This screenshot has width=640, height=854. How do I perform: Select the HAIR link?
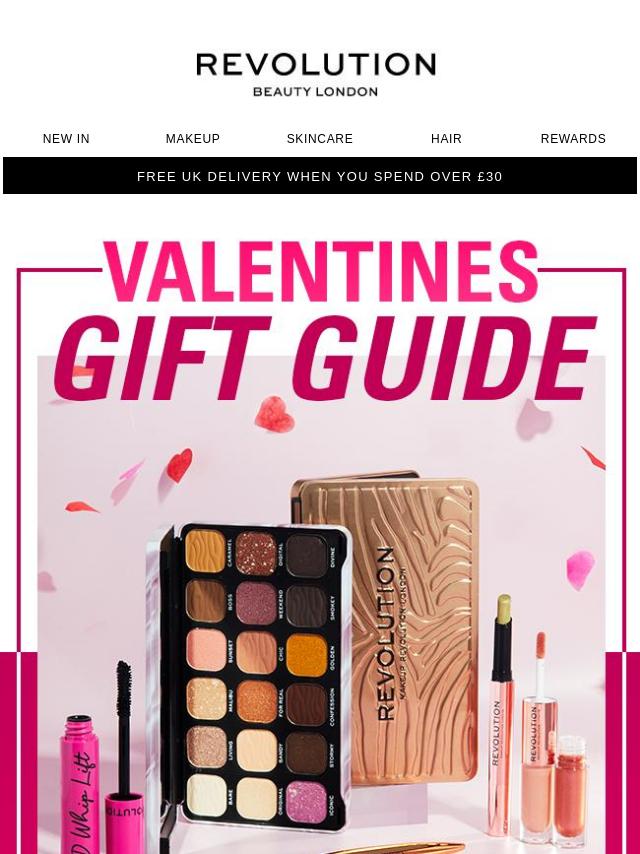click(x=446, y=139)
